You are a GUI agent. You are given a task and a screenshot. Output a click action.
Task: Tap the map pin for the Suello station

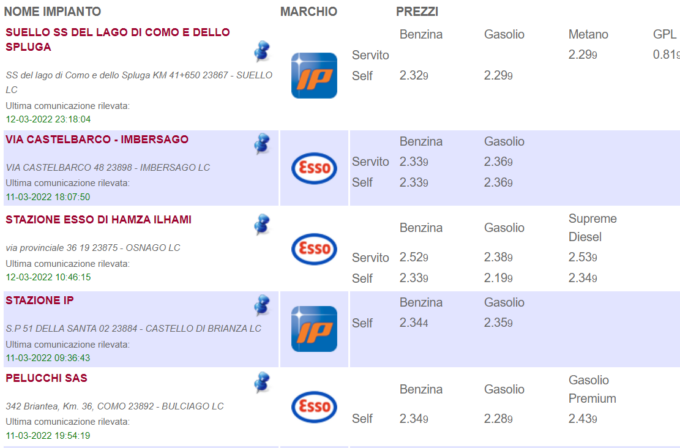pyautogui.click(x=262, y=51)
